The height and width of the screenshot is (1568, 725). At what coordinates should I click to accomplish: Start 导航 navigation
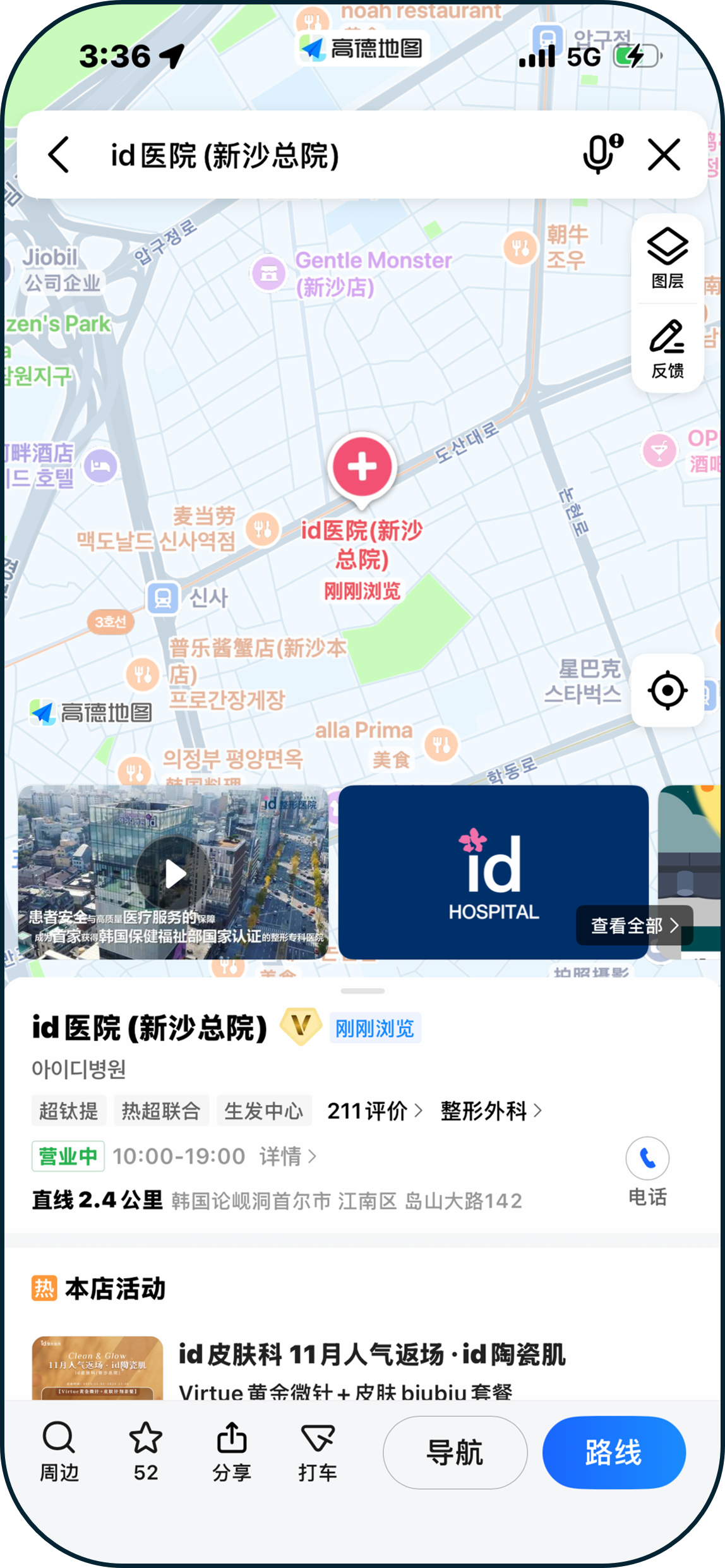[x=455, y=1452]
